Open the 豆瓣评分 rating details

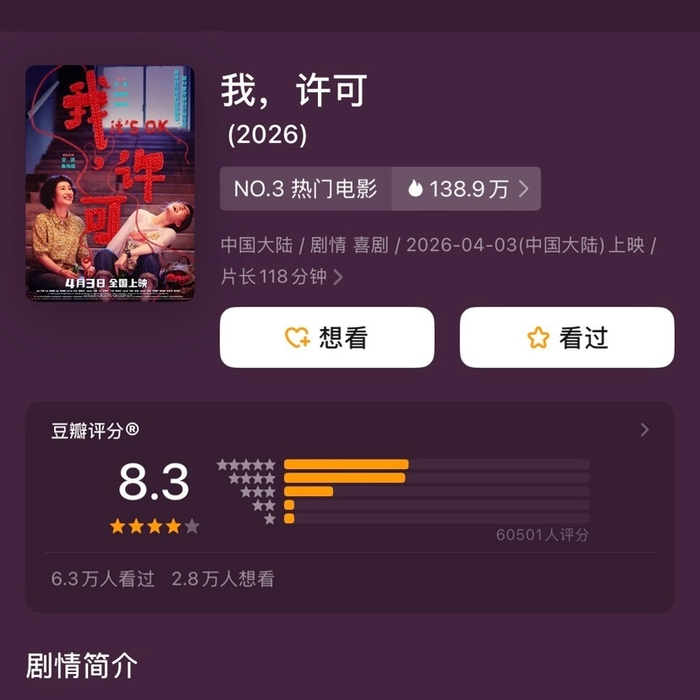[x=644, y=430]
